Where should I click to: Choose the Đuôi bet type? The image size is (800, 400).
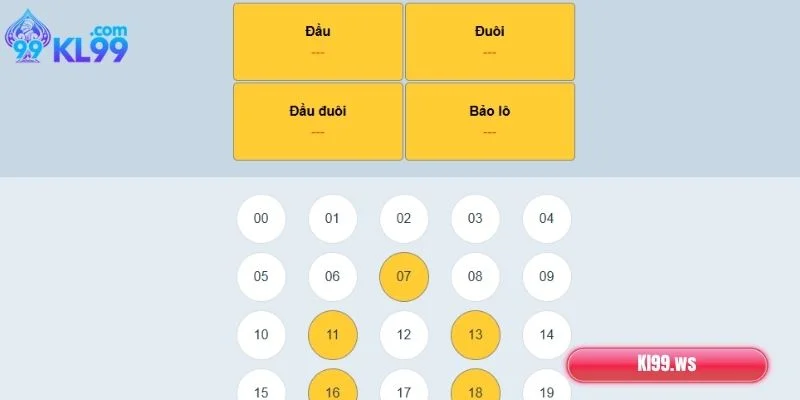click(x=489, y=41)
